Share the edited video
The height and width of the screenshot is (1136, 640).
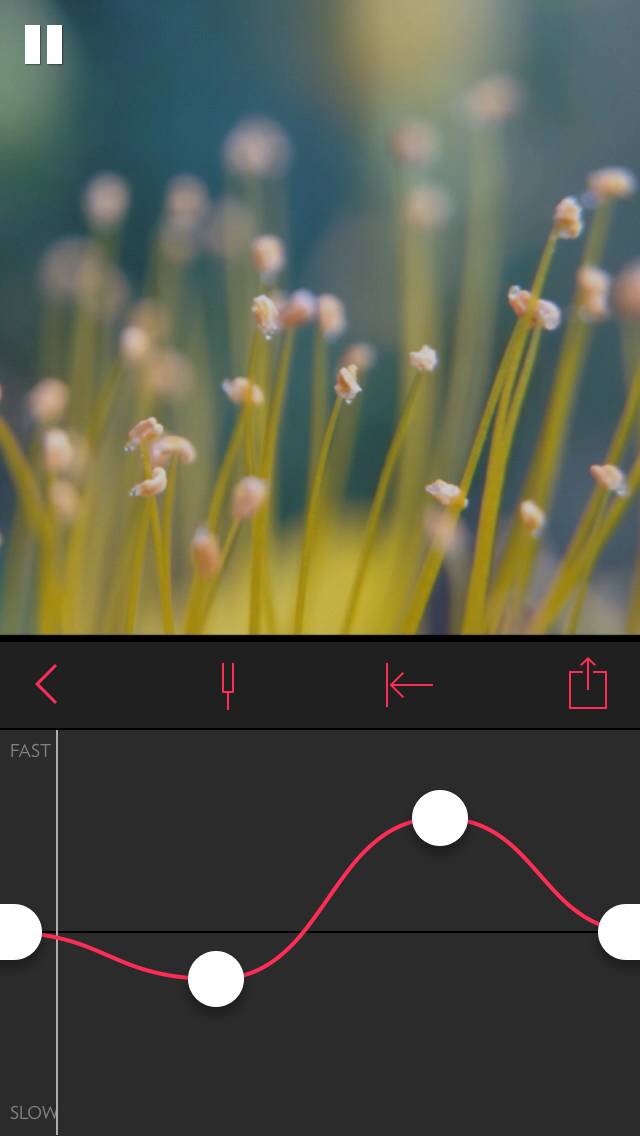point(588,684)
